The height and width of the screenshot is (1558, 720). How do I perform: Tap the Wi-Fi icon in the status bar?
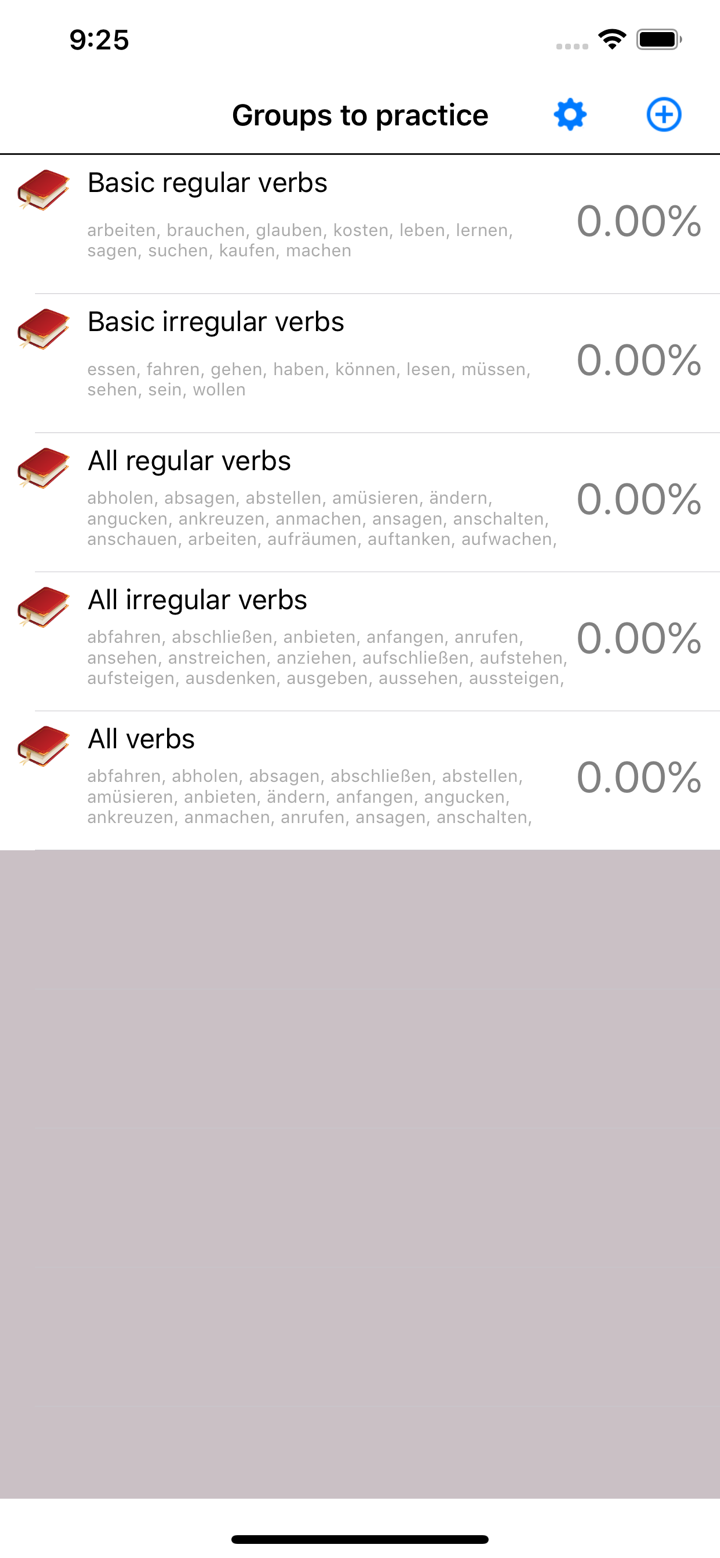[x=612, y=40]
